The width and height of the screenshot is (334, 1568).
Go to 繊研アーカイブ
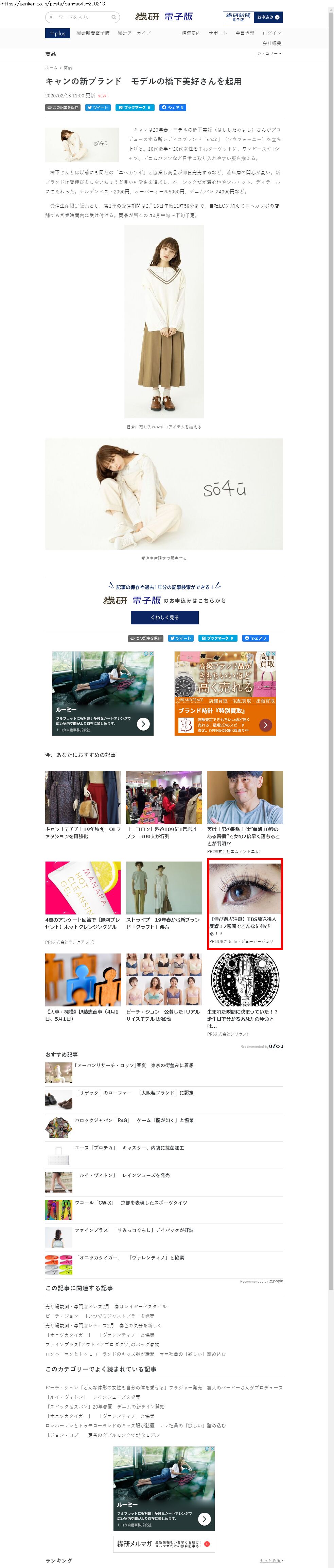point(134,33)
